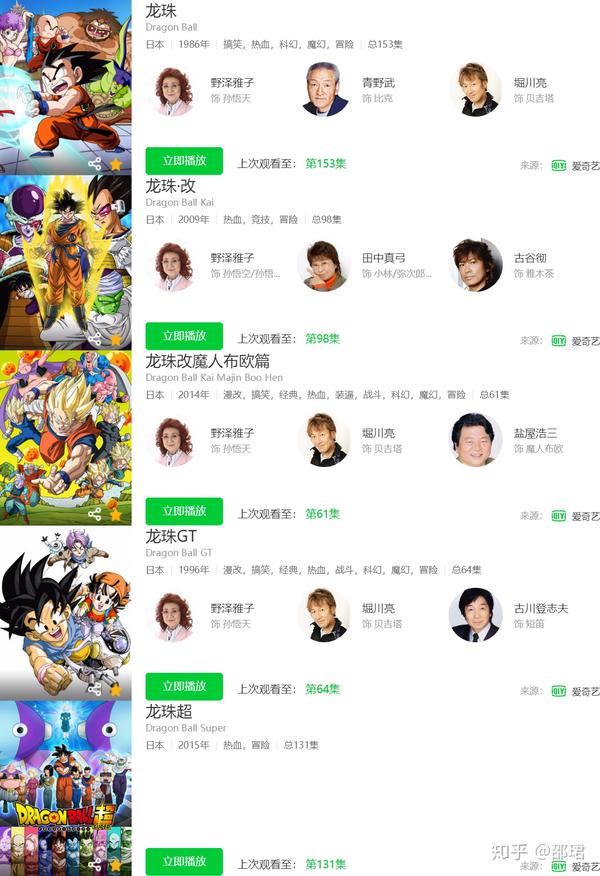The image size is (600, 876).
Task: Tap 立即播放 for 龙珠GT
Action: 184,686
